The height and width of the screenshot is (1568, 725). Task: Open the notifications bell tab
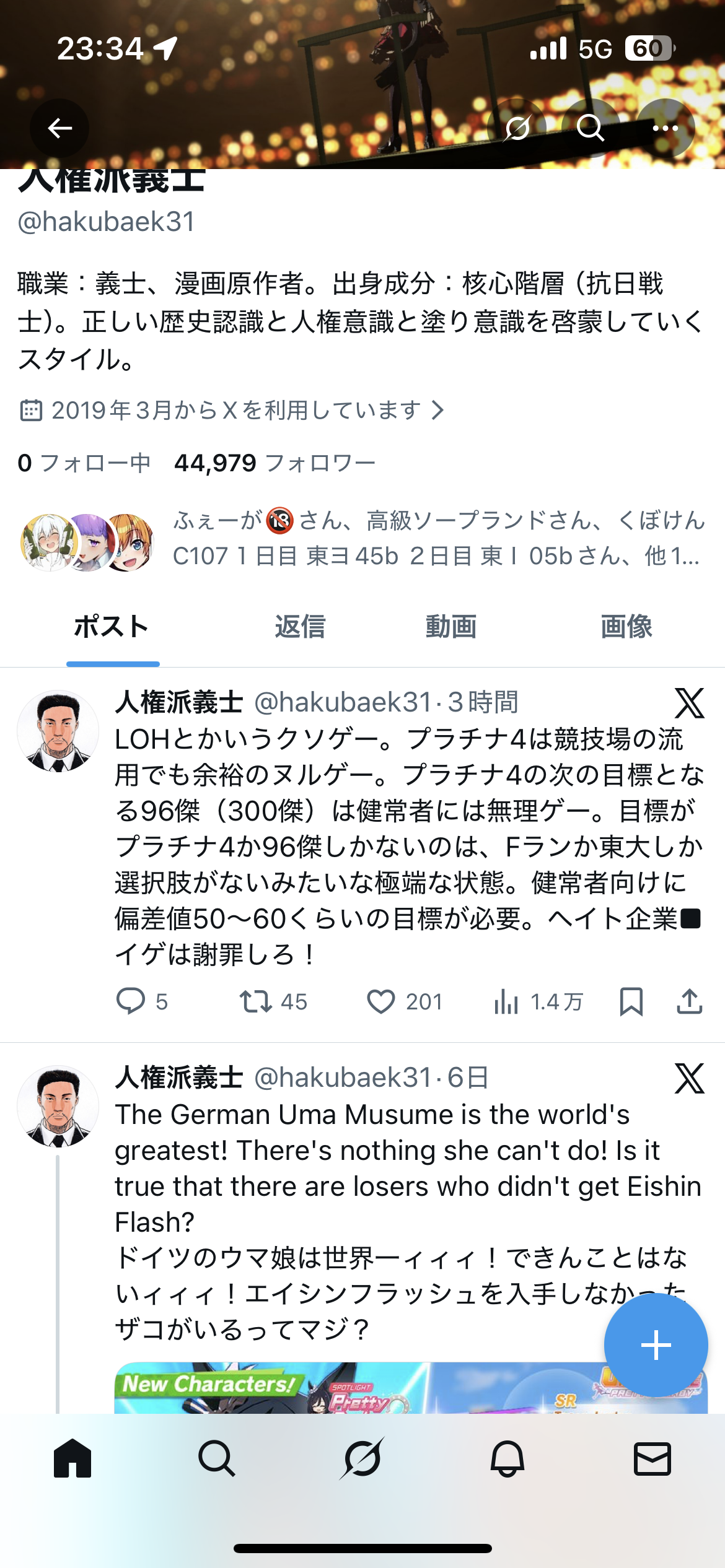click(x=507, y=1459)
